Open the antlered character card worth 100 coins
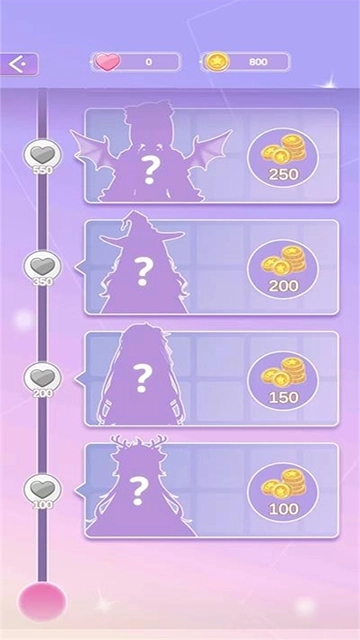The height and width of the screenshot is (640, 360). click(x=211, y=490)
